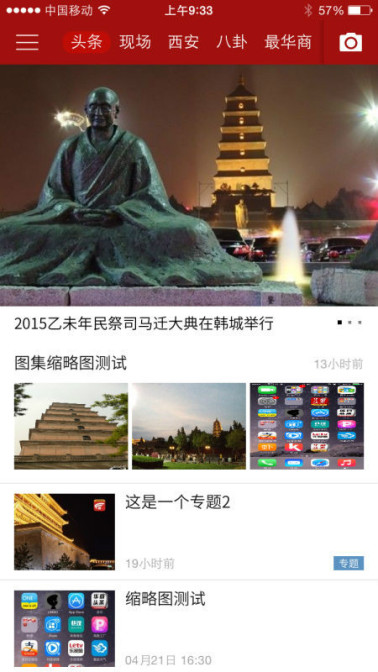Open the park photo in 图集缩略图测试
The width and height of the screenshot is (378, 672).
[189, 426]
